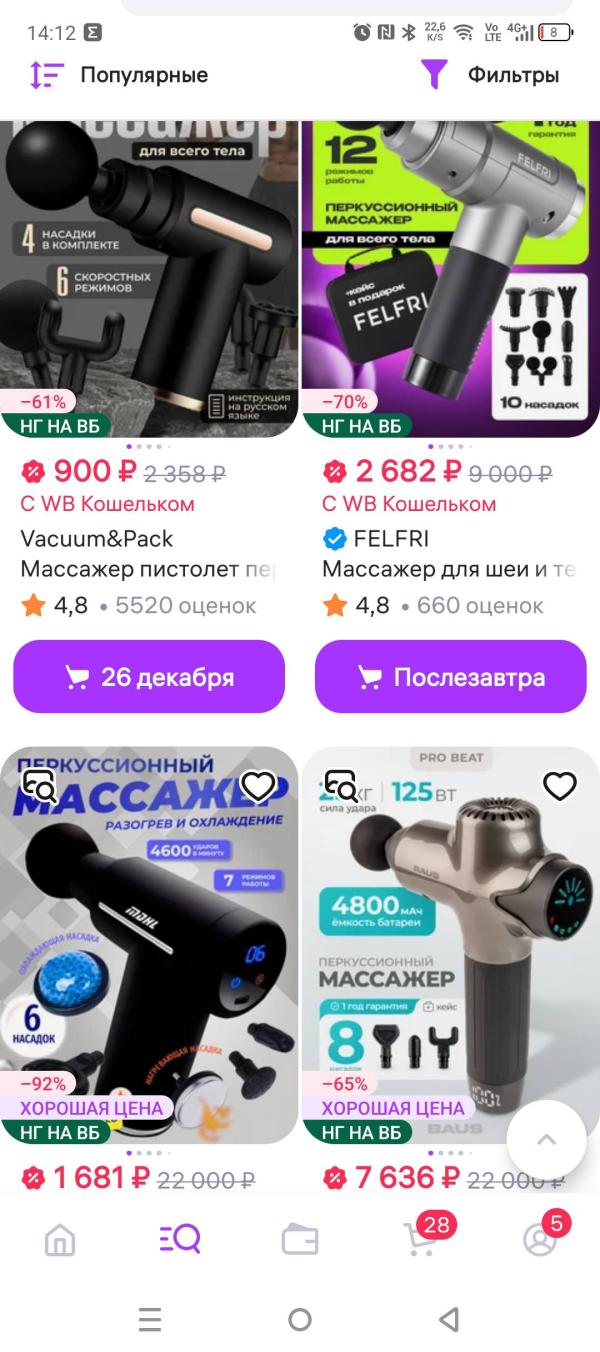
Task: Open the cart with 28 items
Action: point(420,1240)
